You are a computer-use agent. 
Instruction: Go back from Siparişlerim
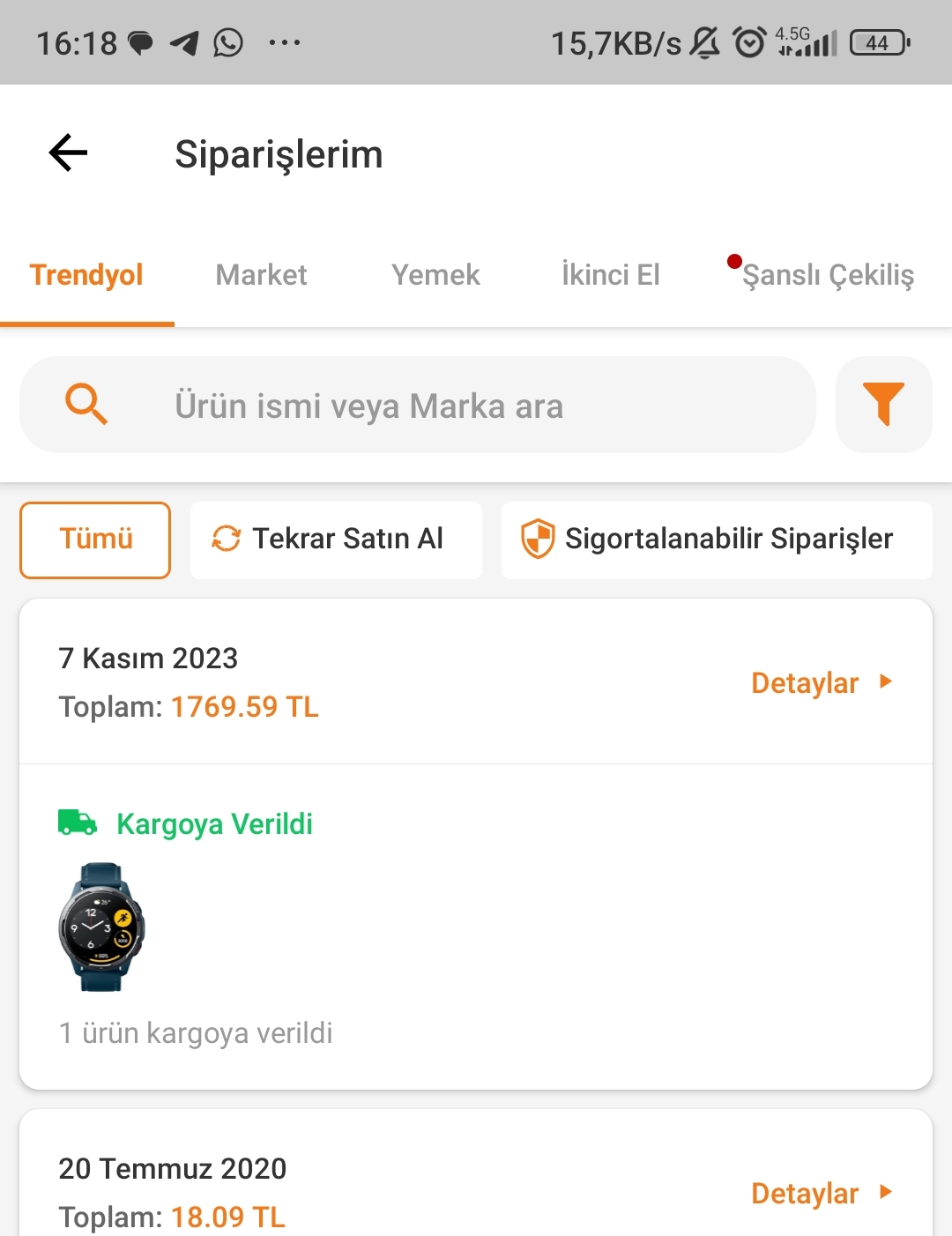tap(68, 153)
